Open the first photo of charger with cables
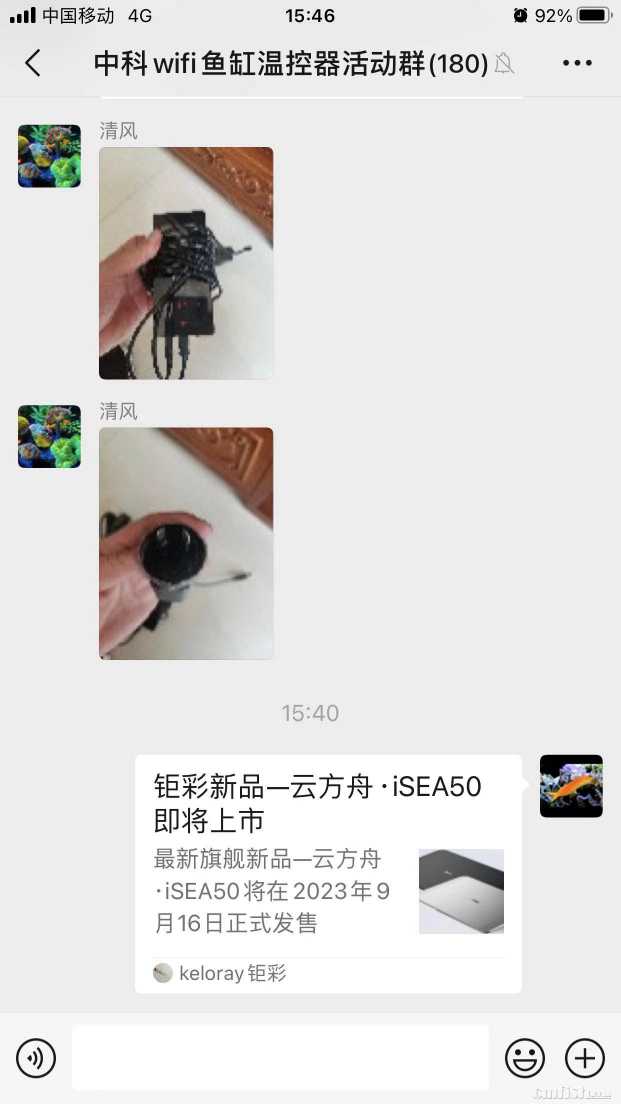 186,263
